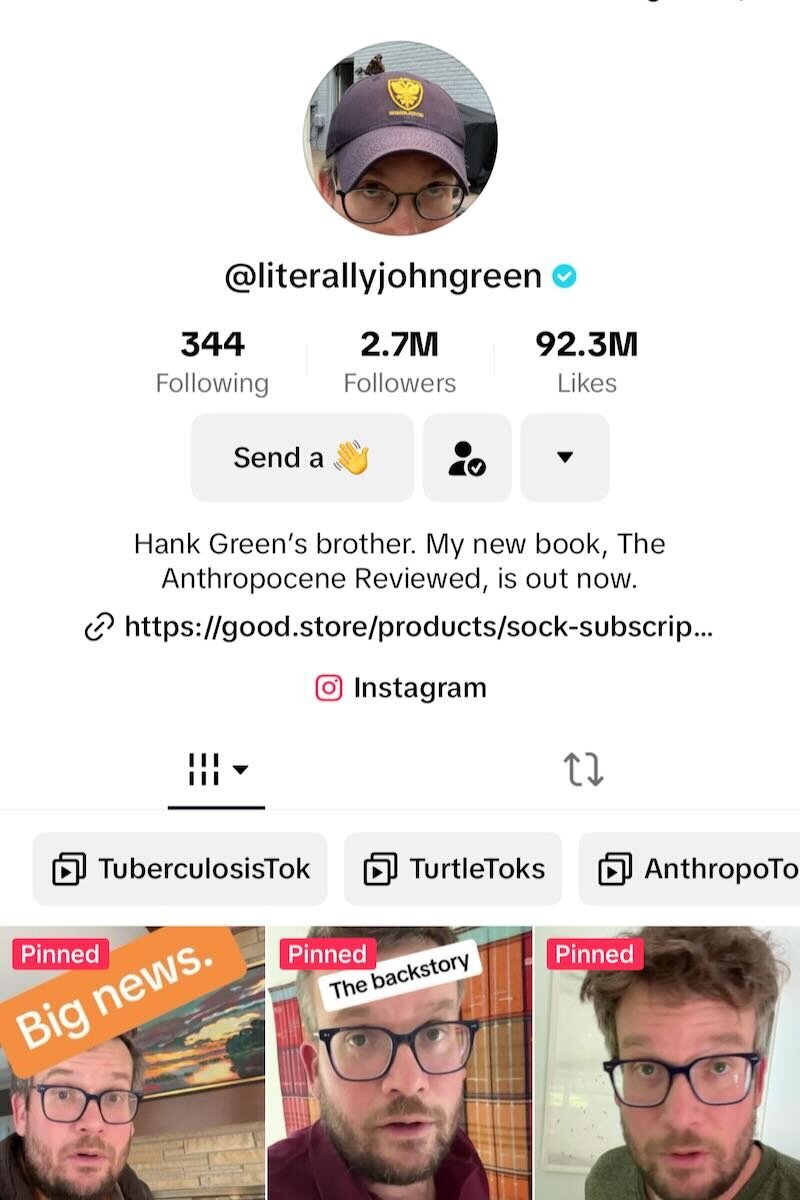Open the profile picture

(400, 137)
